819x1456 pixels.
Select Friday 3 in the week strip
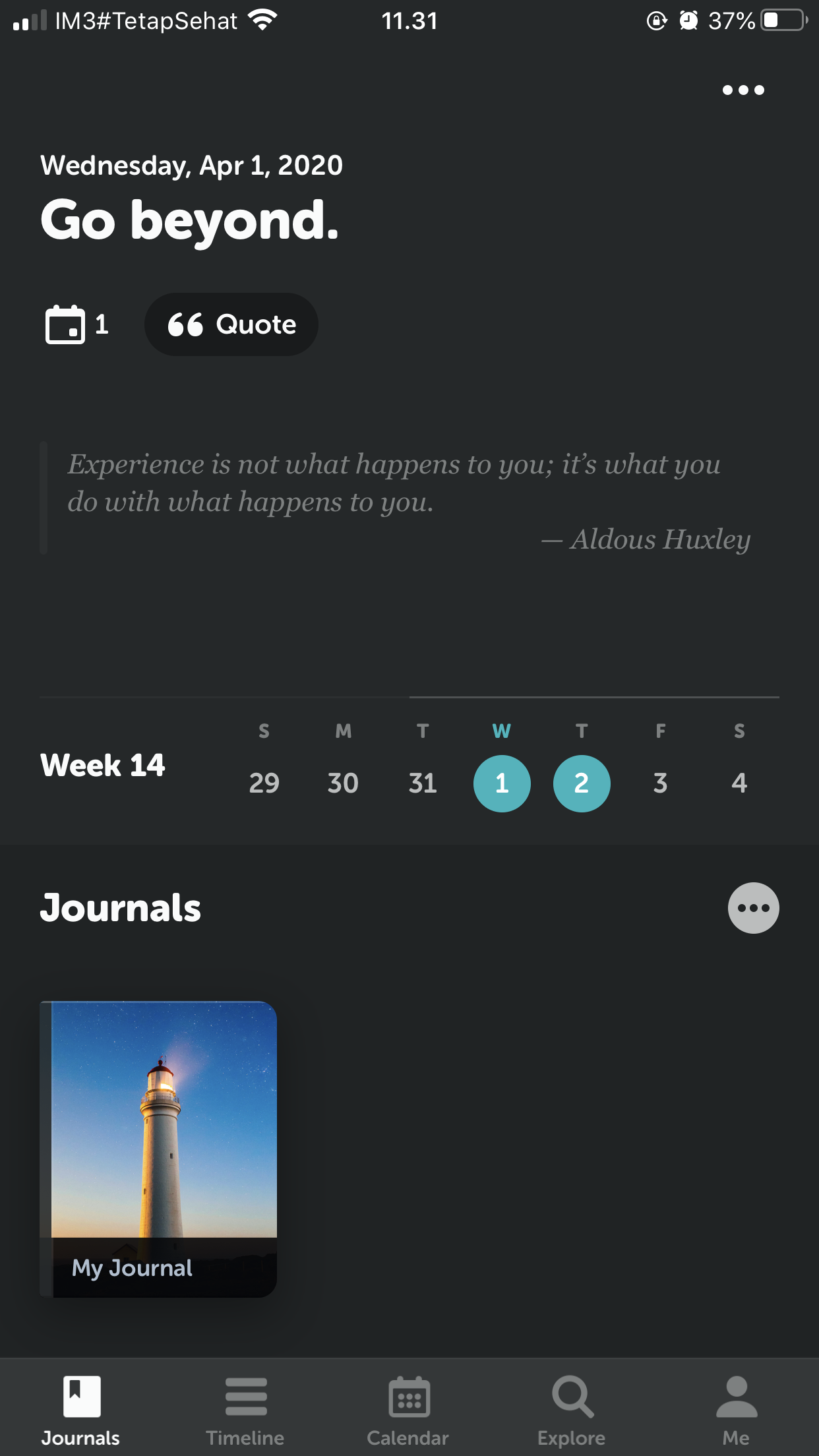[x=660, y=783]
